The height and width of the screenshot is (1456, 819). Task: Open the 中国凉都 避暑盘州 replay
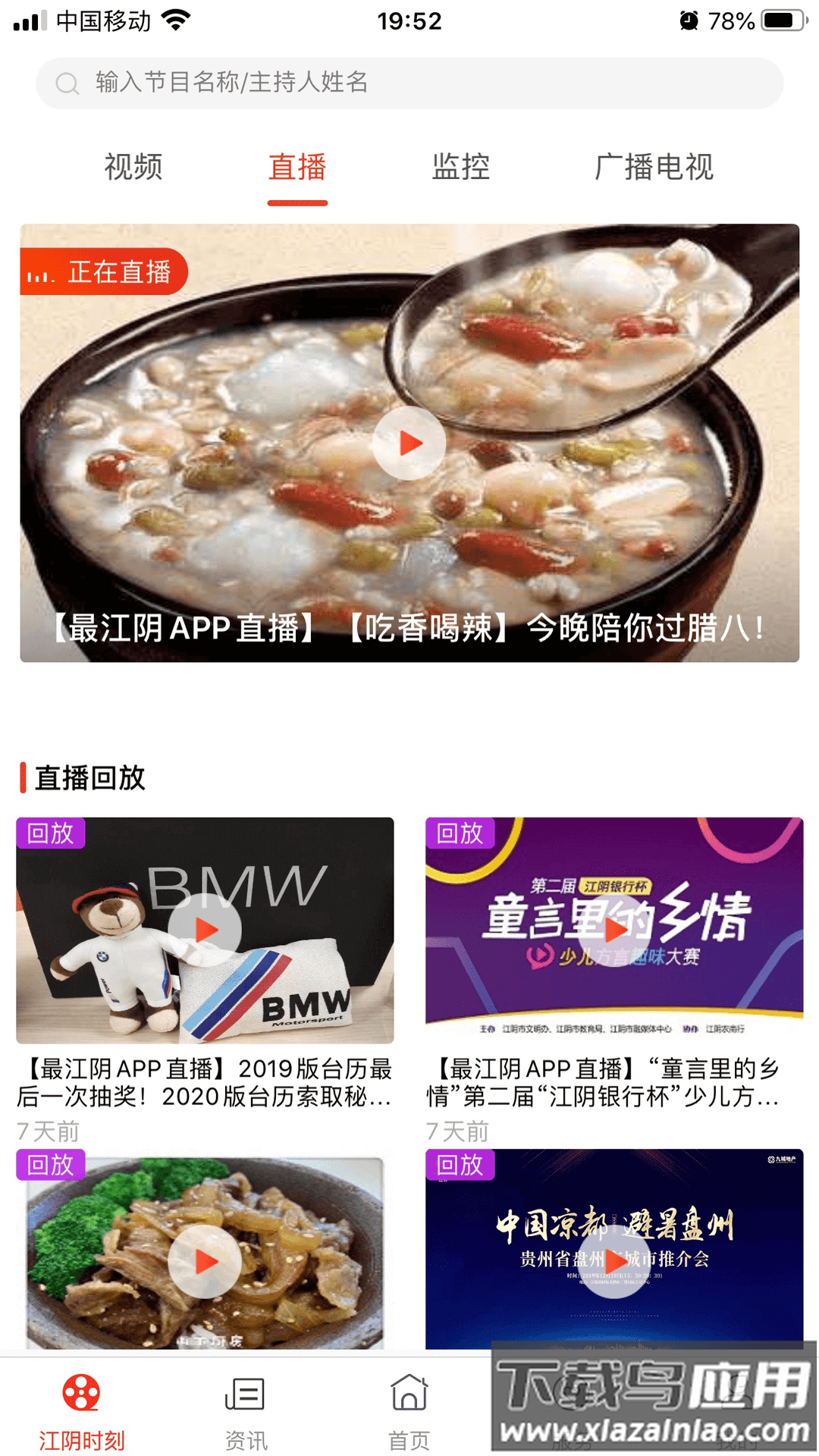(x=614, y=1261)
